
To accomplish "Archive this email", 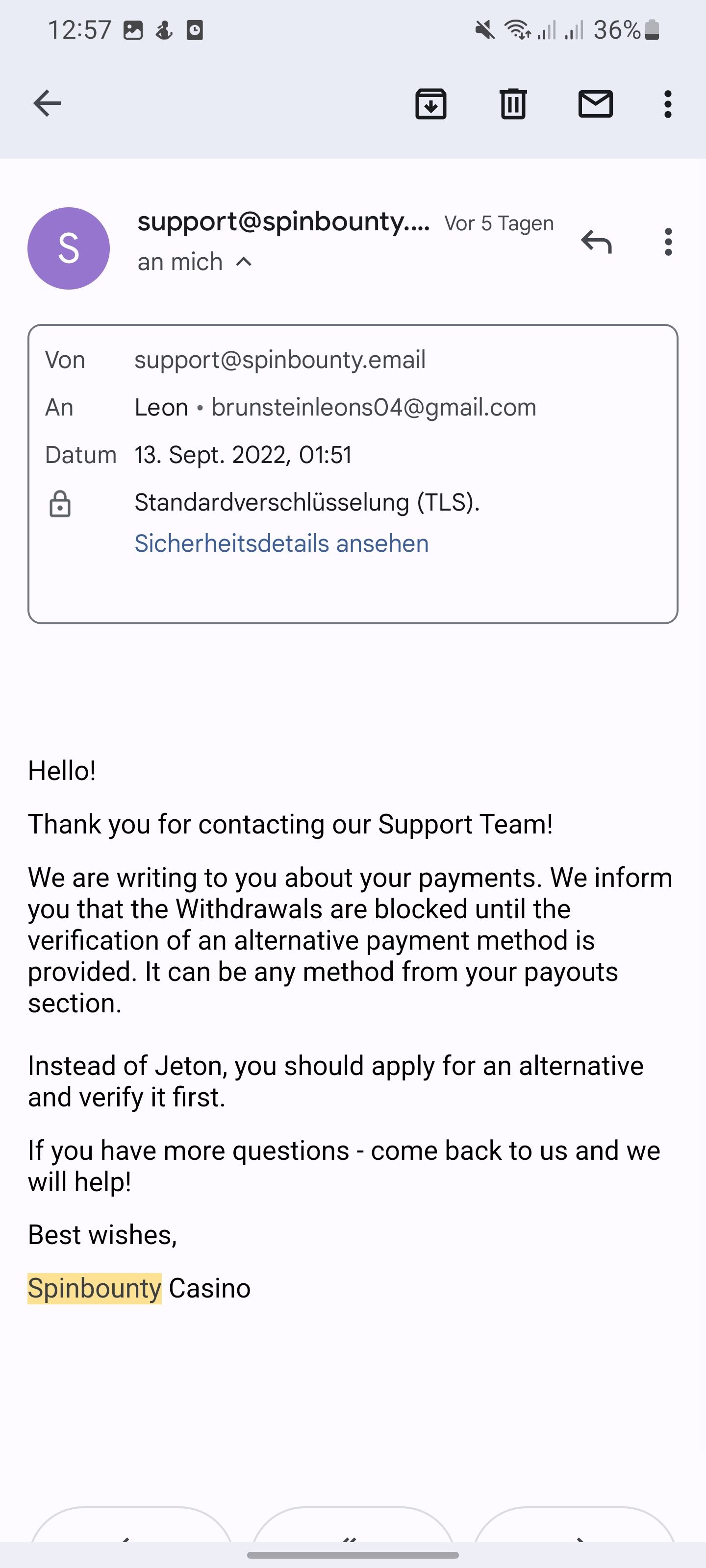I will coord(430,103).
